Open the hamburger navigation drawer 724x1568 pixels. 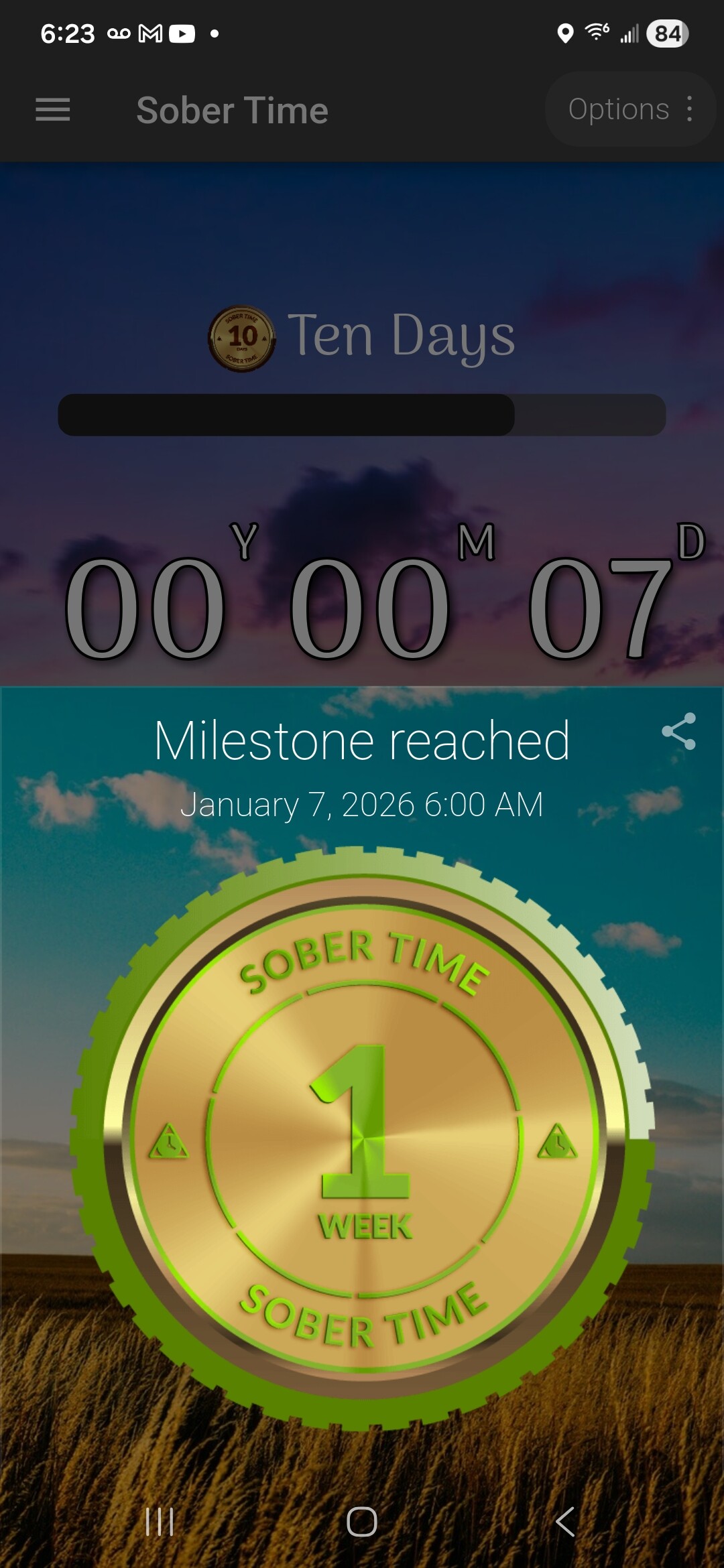tap(53, 110)
